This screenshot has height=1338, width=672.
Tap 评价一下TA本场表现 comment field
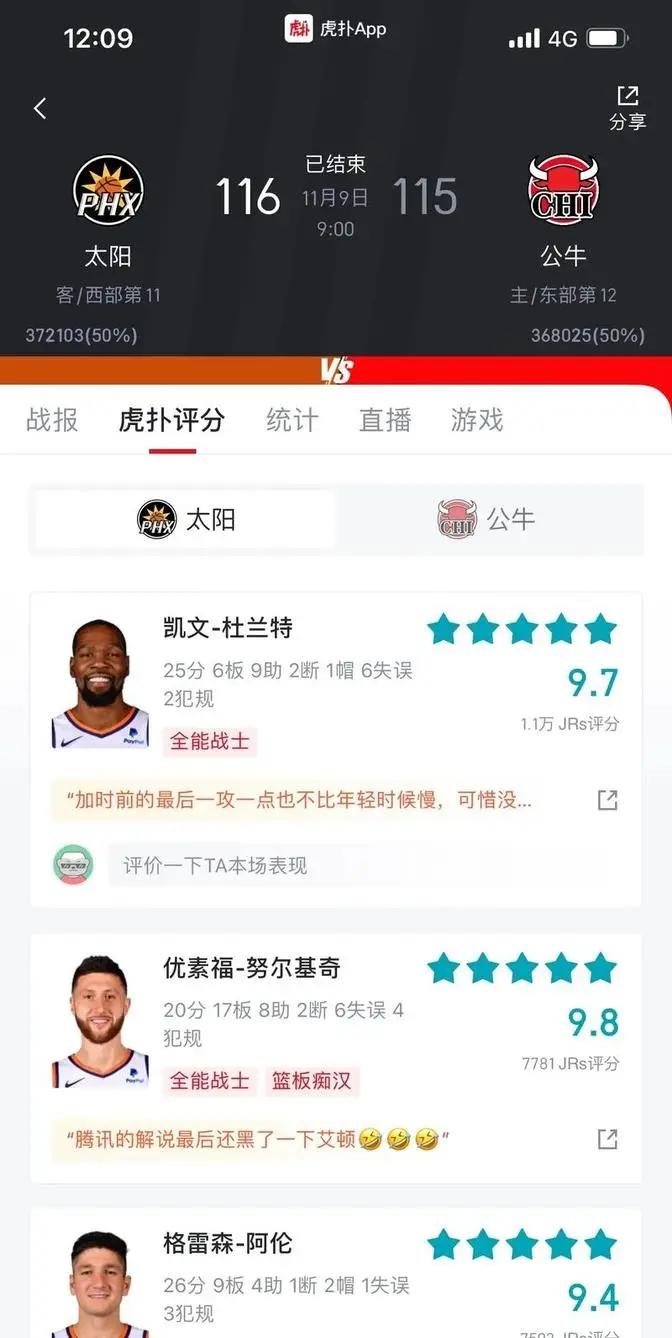360,865
